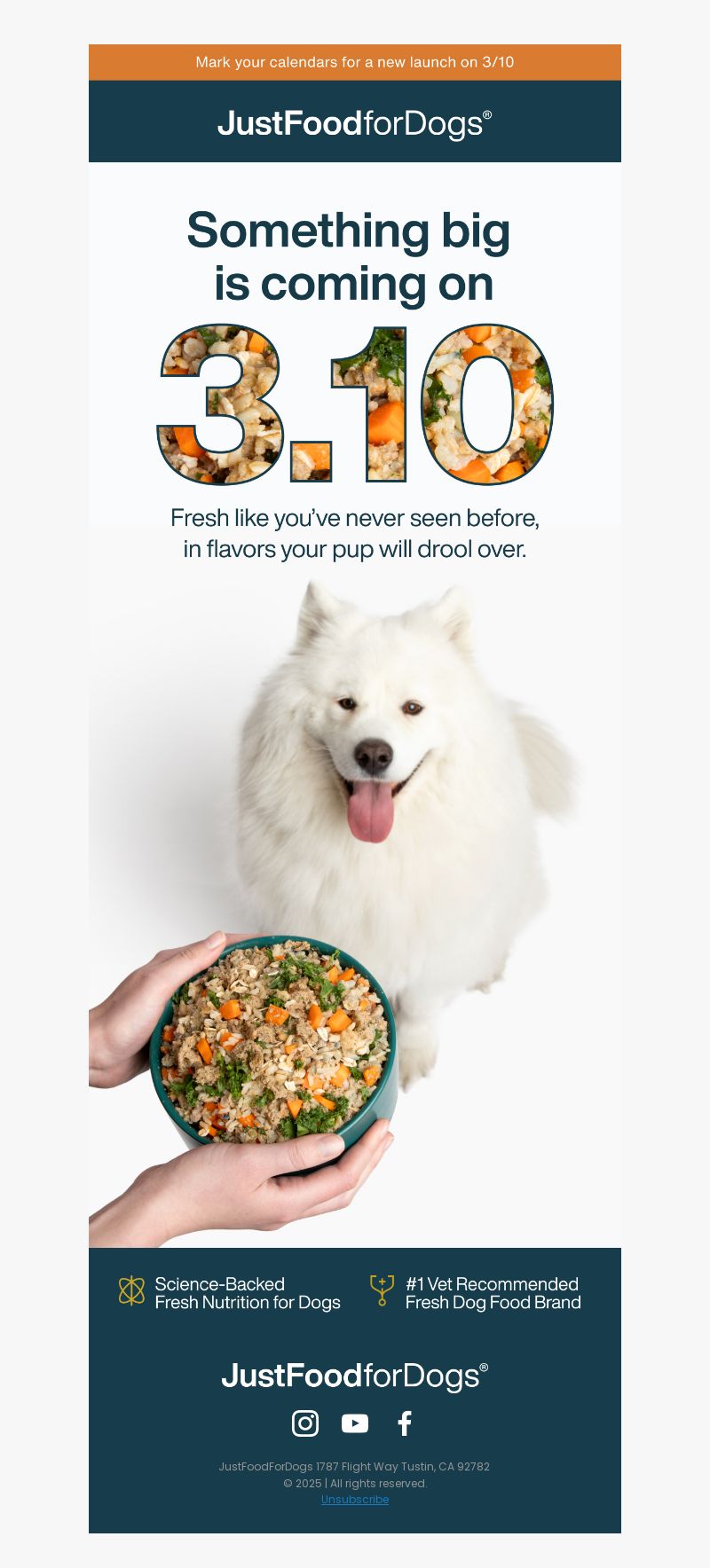
Task: Open the Instagram icon in the footer
Action: coord(305,1423)
